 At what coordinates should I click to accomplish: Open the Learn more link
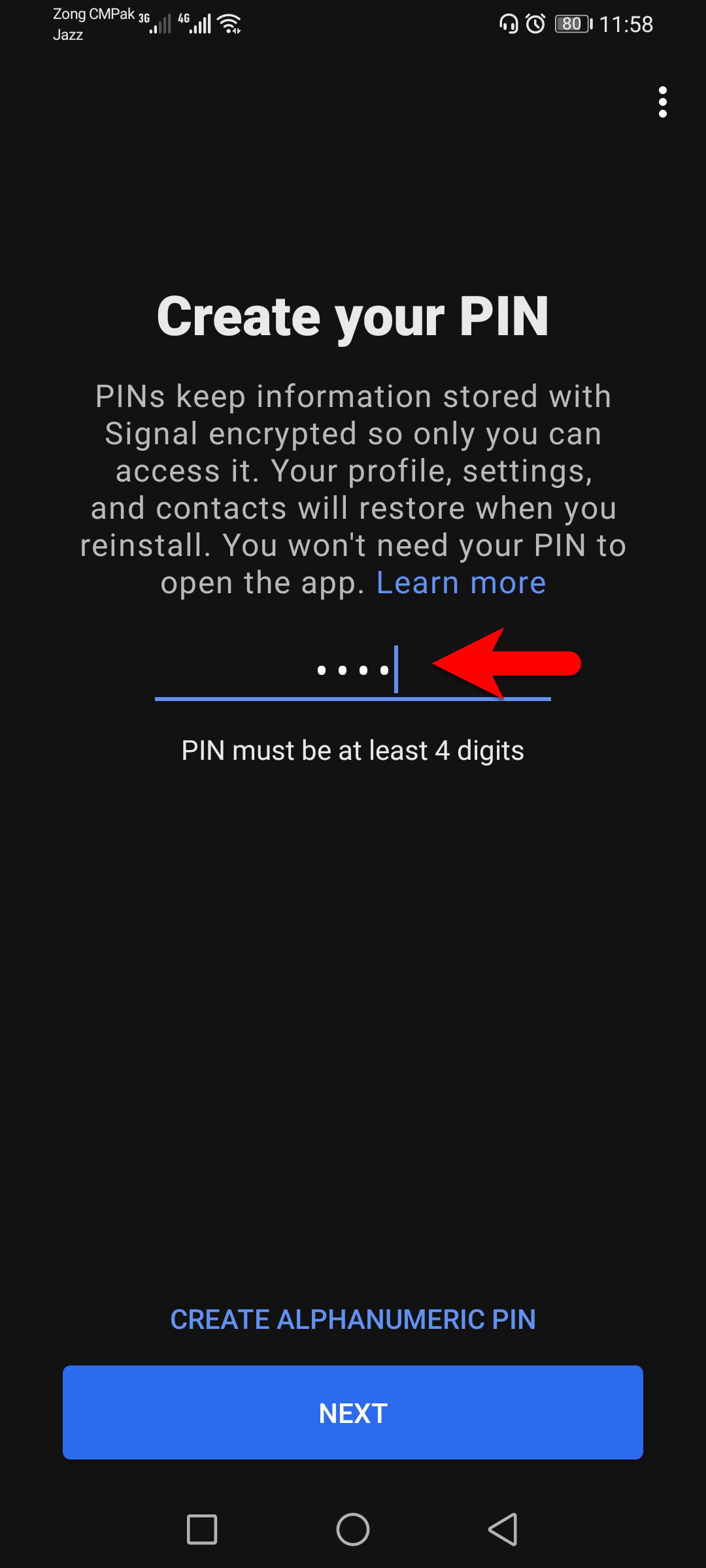(x=461, y=583)
